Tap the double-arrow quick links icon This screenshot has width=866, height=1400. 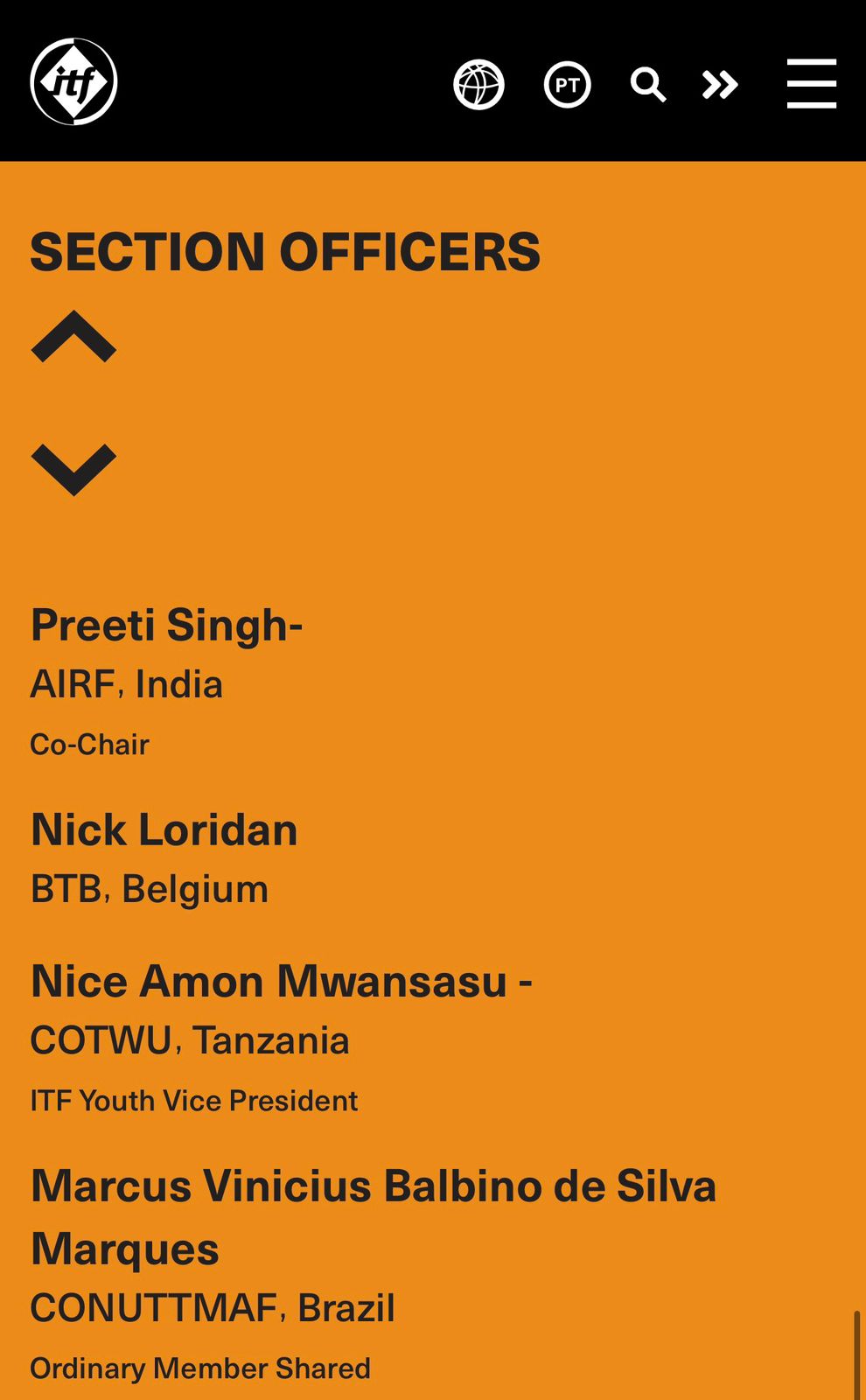click(x=720, y=85)
